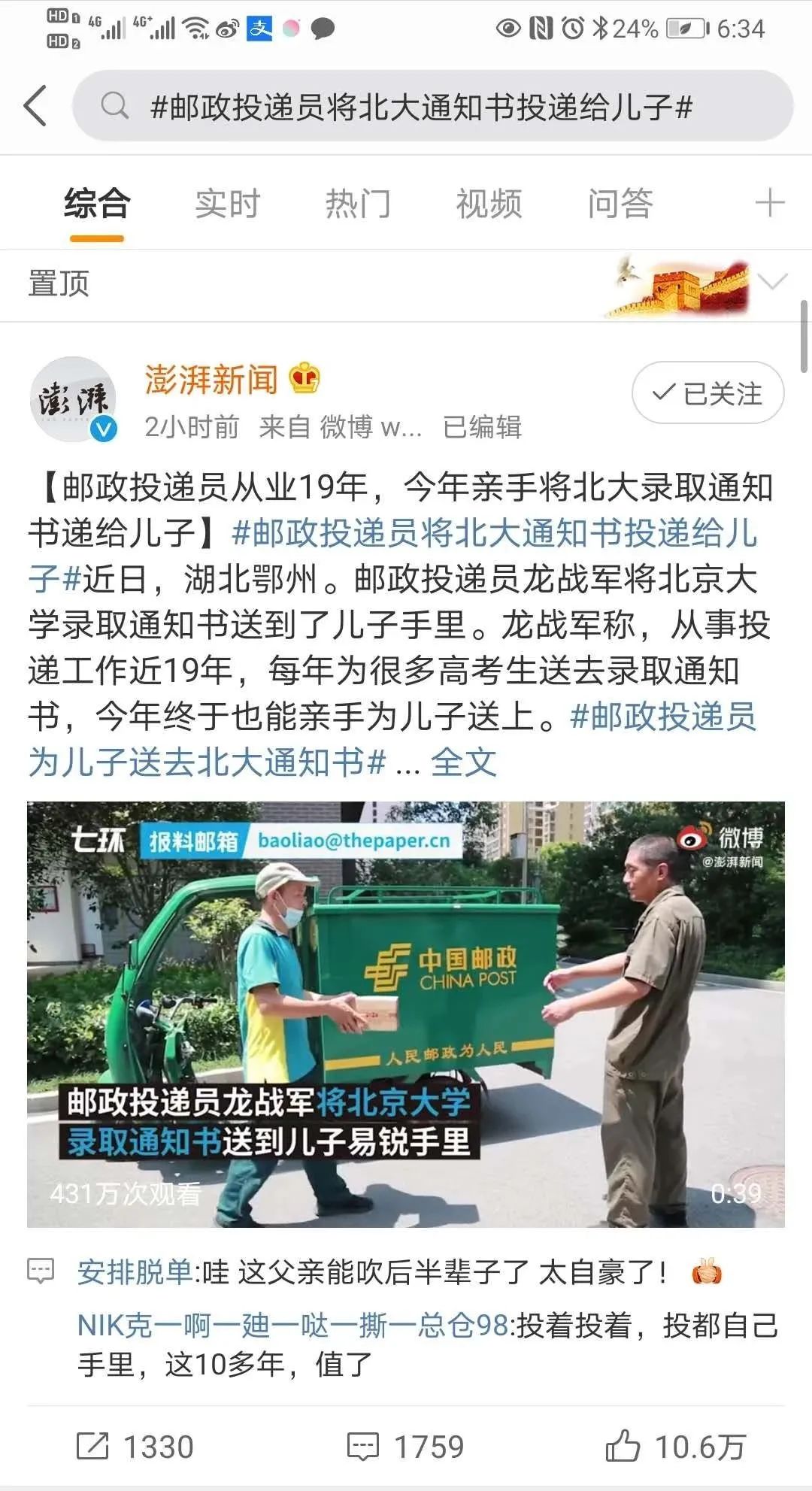The image size is (812, 1491).
Task: Repost this post with 1330 shares
Action: 136,1447
